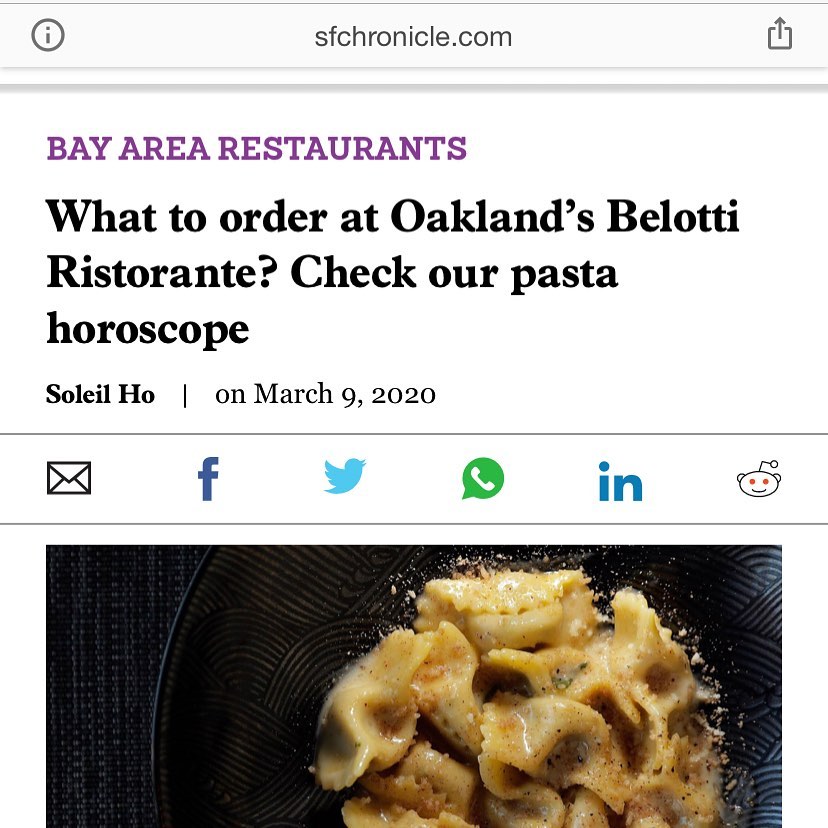
Task: Open the Bay Area Restaurants section
Action: [x=256, y=148]
